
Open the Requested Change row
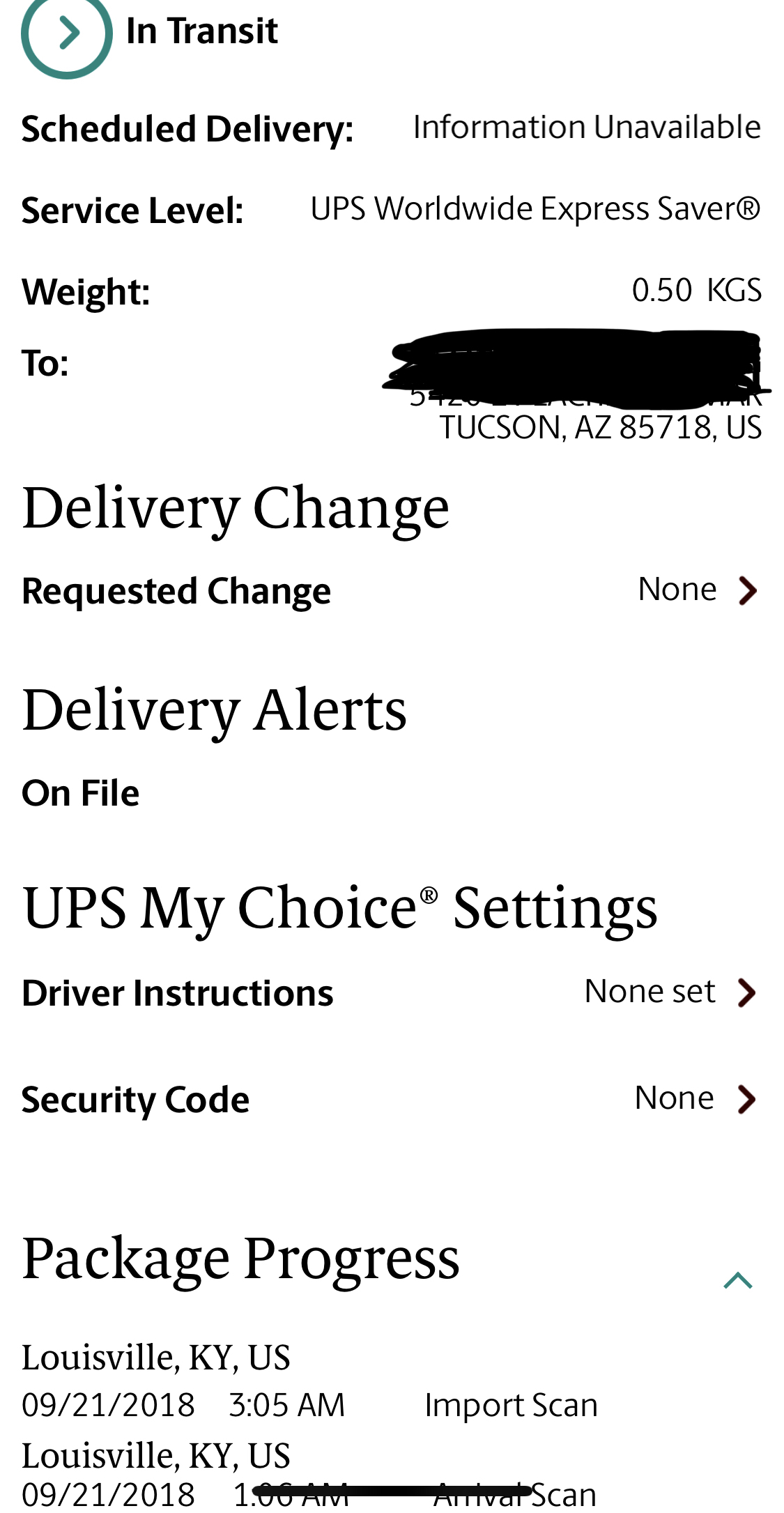tap(390, 591)
